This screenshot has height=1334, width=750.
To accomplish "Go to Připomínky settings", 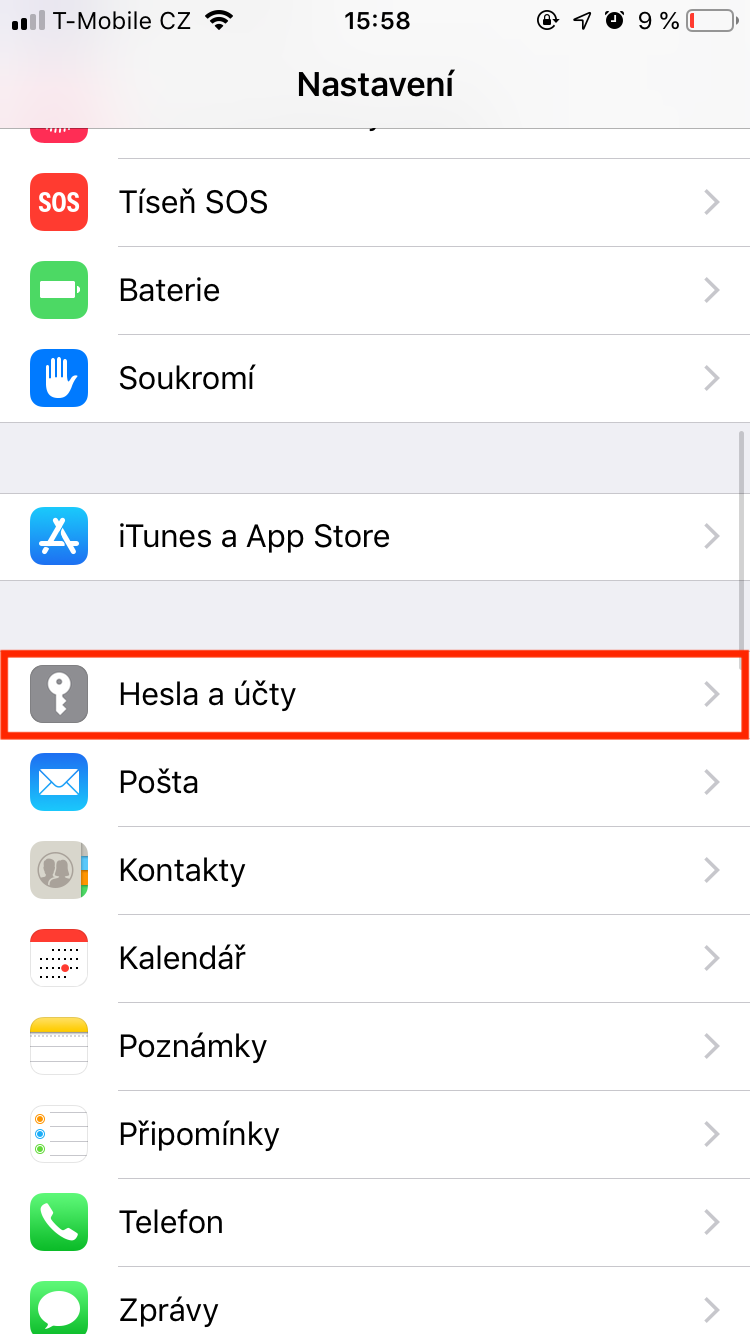I will click(x=375, y=1134).
